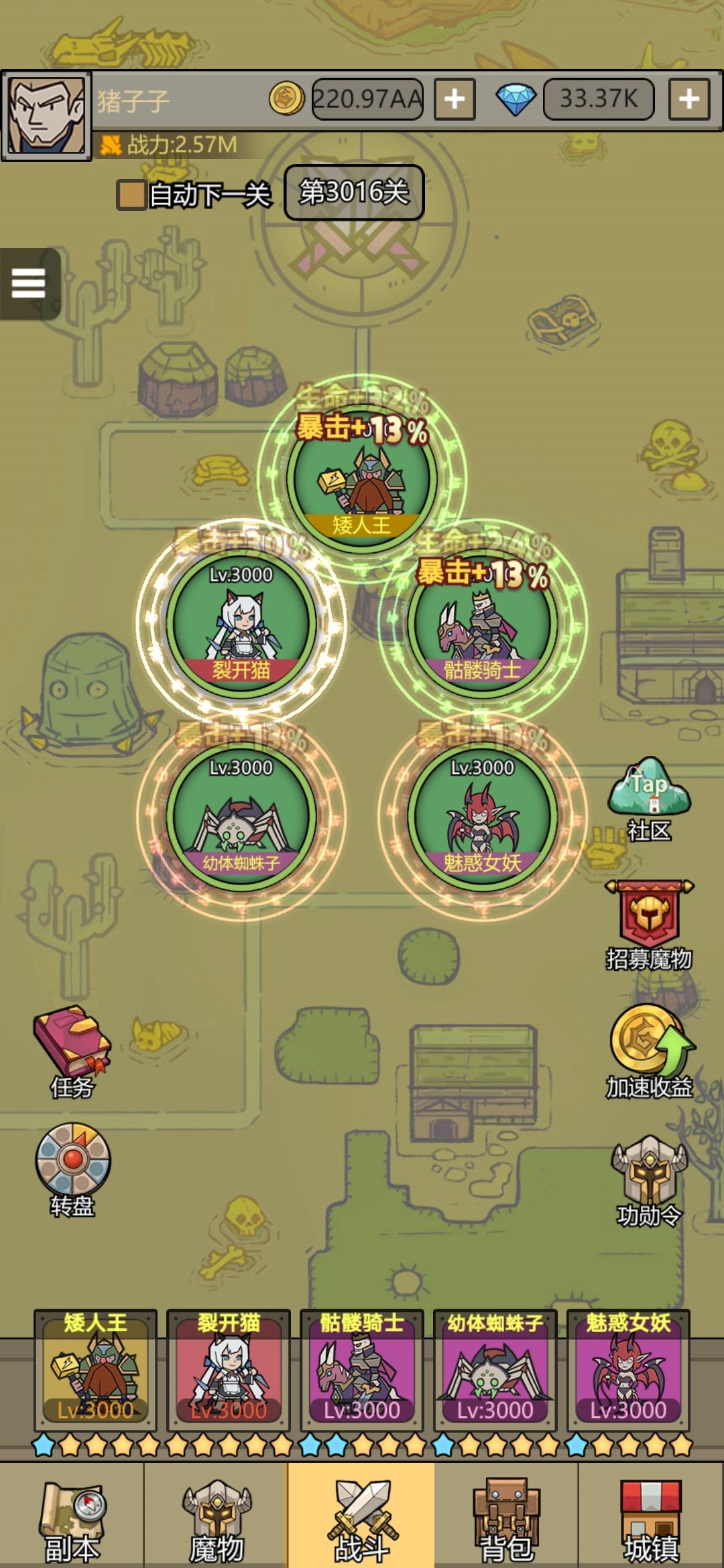Open the hamburger menu on the left

(x=27, y=284)
